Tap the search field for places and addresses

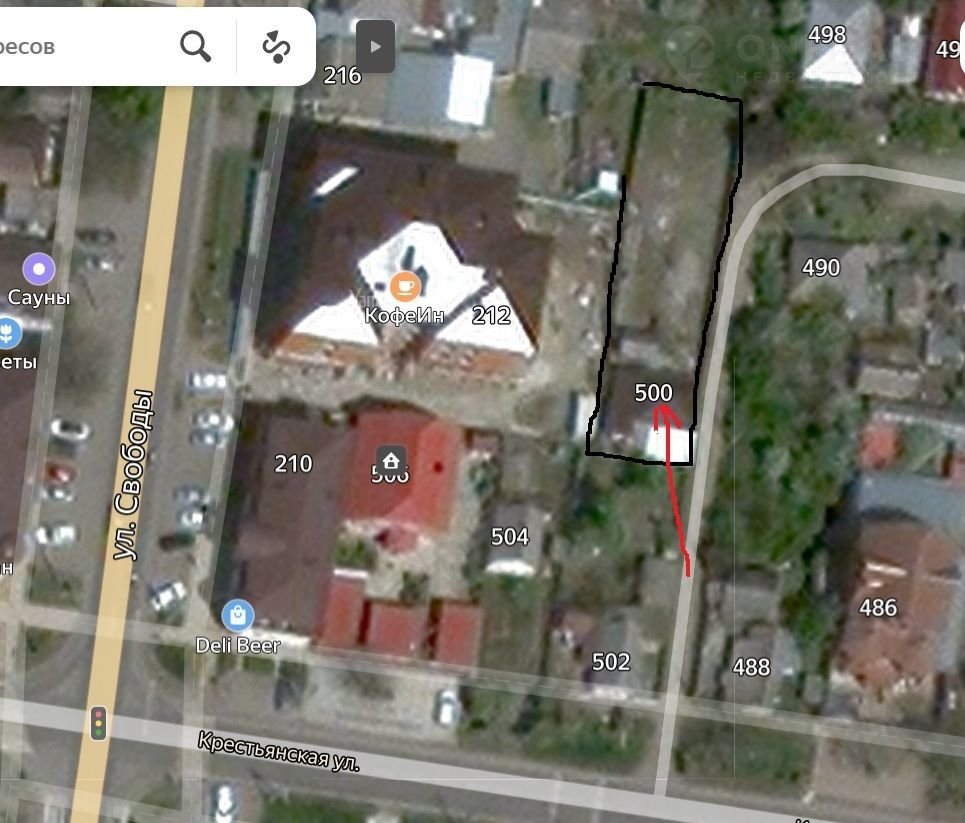pyautogui.click(x=80, y=46)
